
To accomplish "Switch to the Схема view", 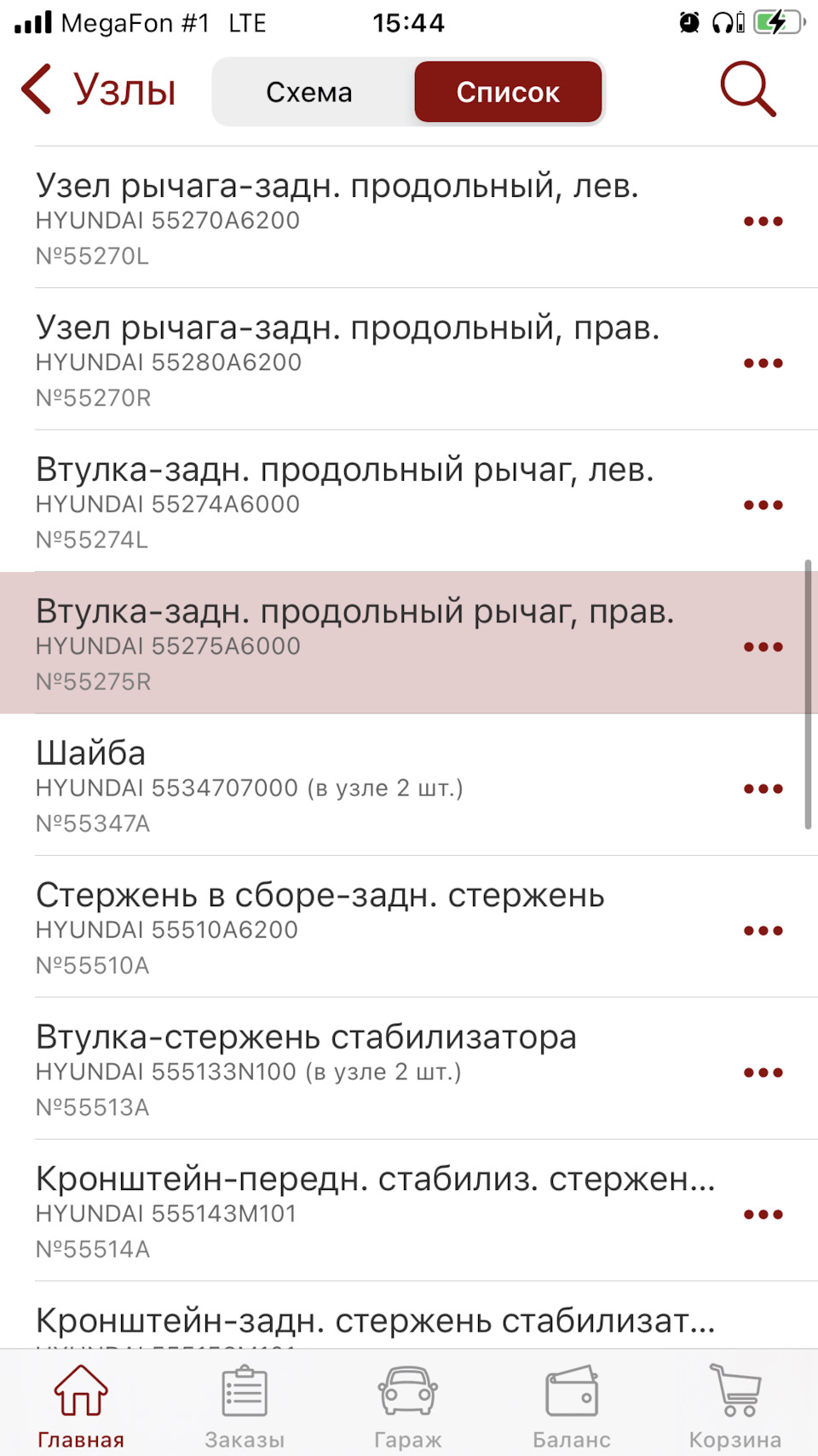I will coord(309,92).
